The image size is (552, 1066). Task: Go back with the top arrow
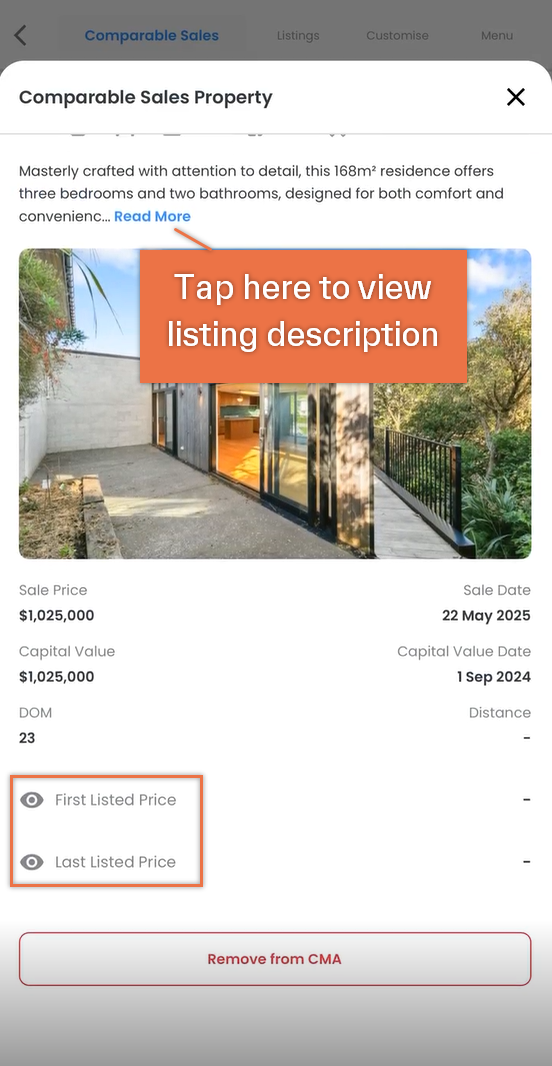point(20,35)
